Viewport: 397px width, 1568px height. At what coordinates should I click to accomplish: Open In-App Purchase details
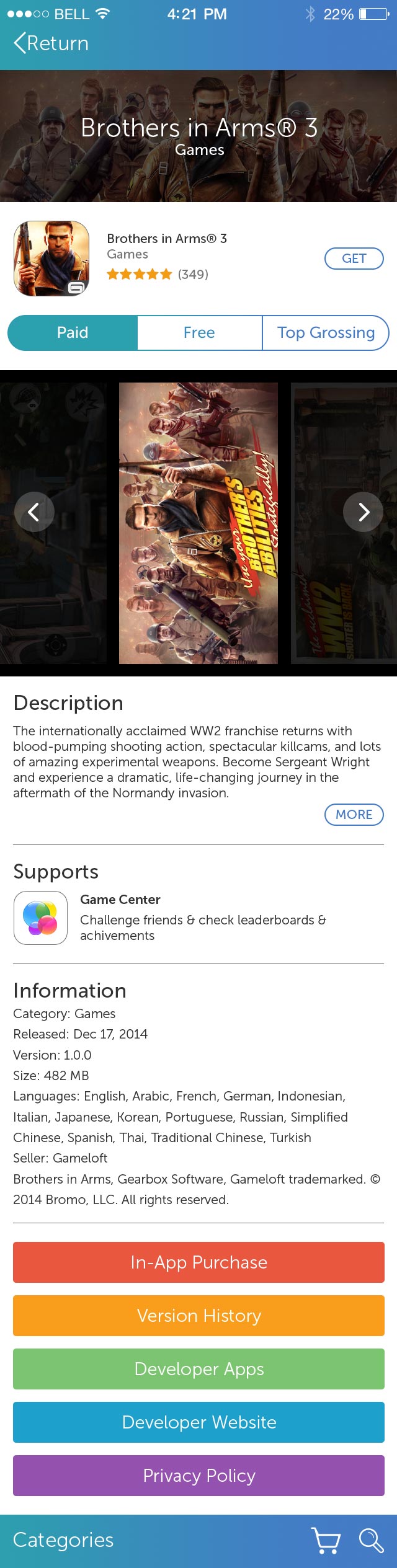[198, 1262]
